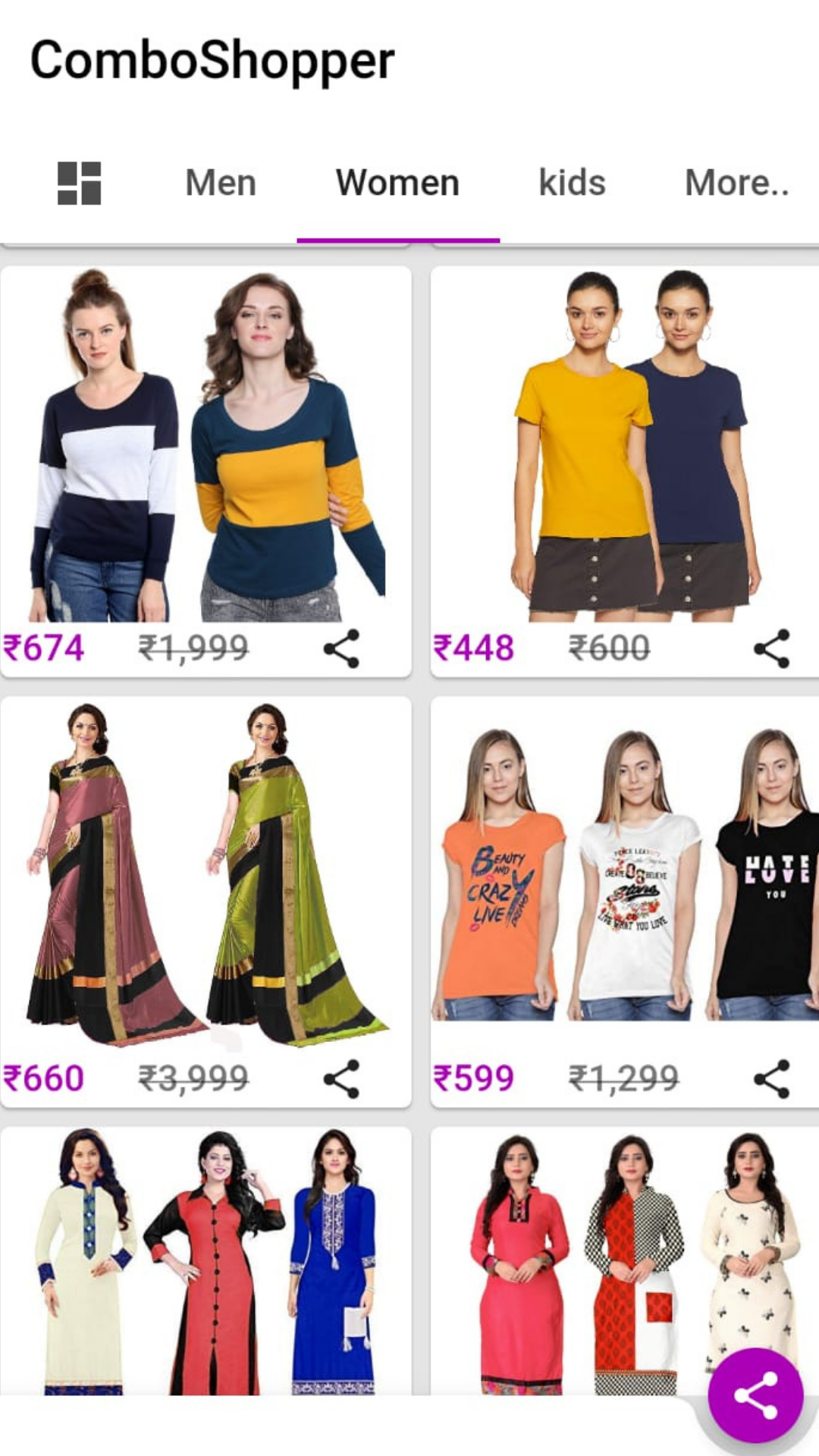
Task: Share the ₹660 saree combo
Action: click(x=341, y=1078)
